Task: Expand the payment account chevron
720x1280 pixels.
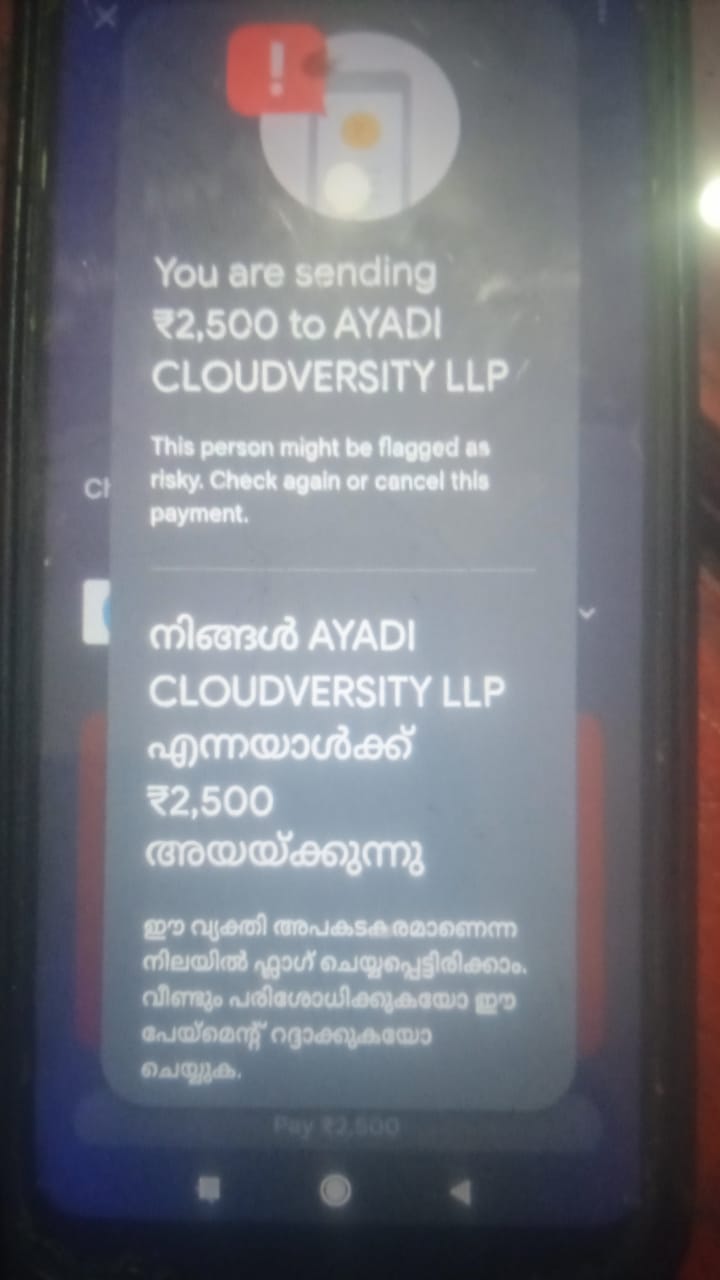Action: [x=589, y=613]
